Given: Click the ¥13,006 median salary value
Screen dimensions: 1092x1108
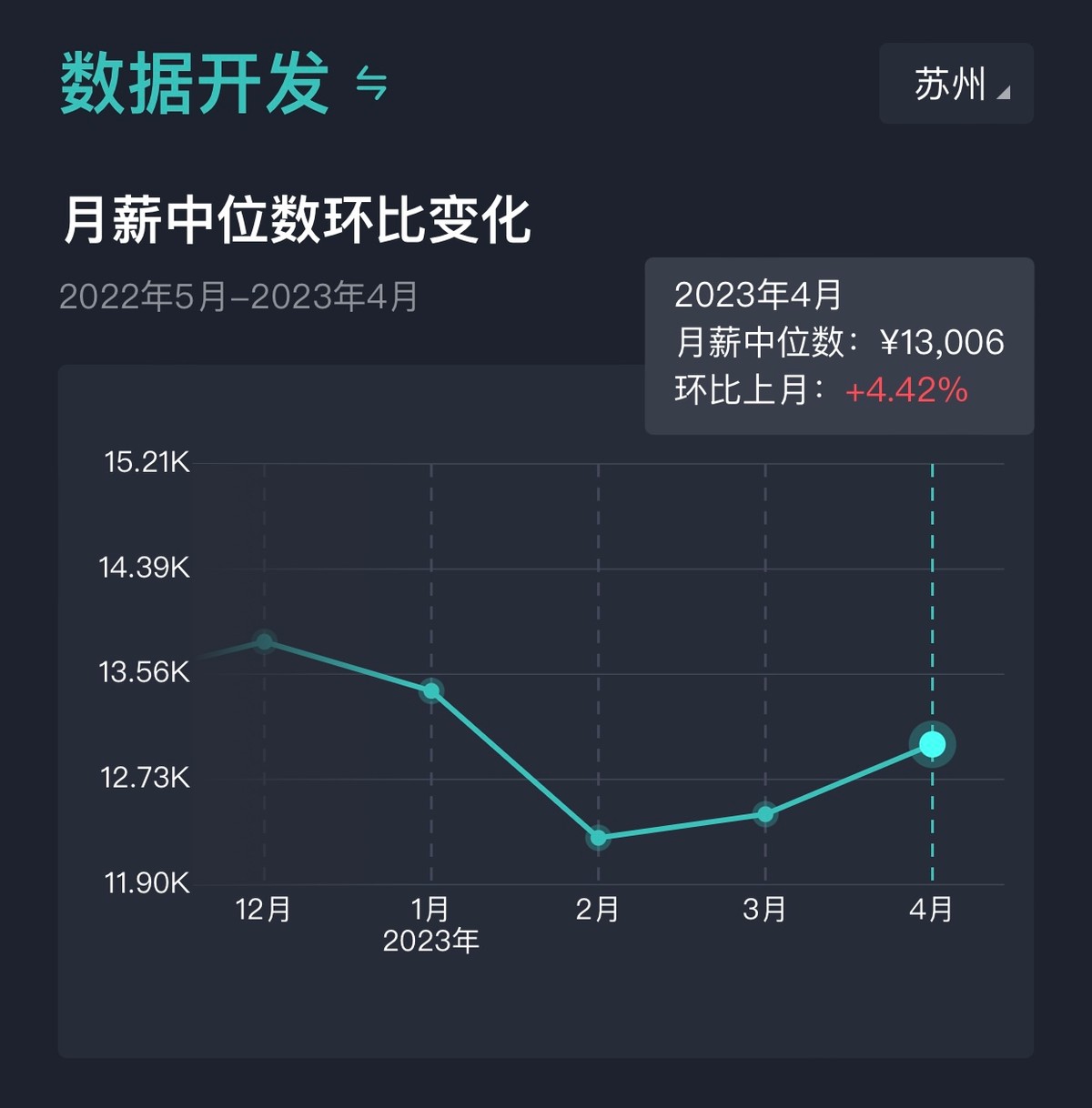Looking at the screenshot, I should 940,343.
